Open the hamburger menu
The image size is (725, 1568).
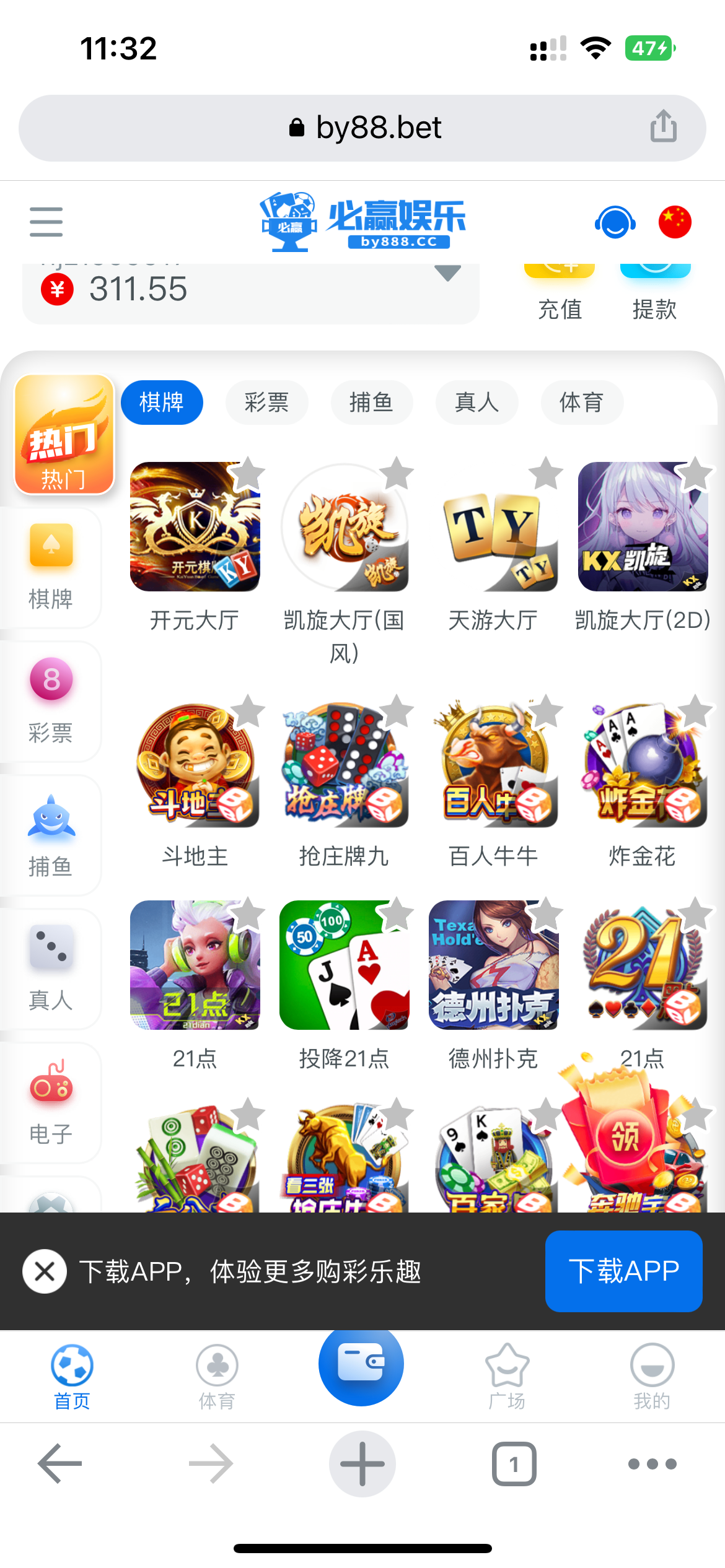46,222
